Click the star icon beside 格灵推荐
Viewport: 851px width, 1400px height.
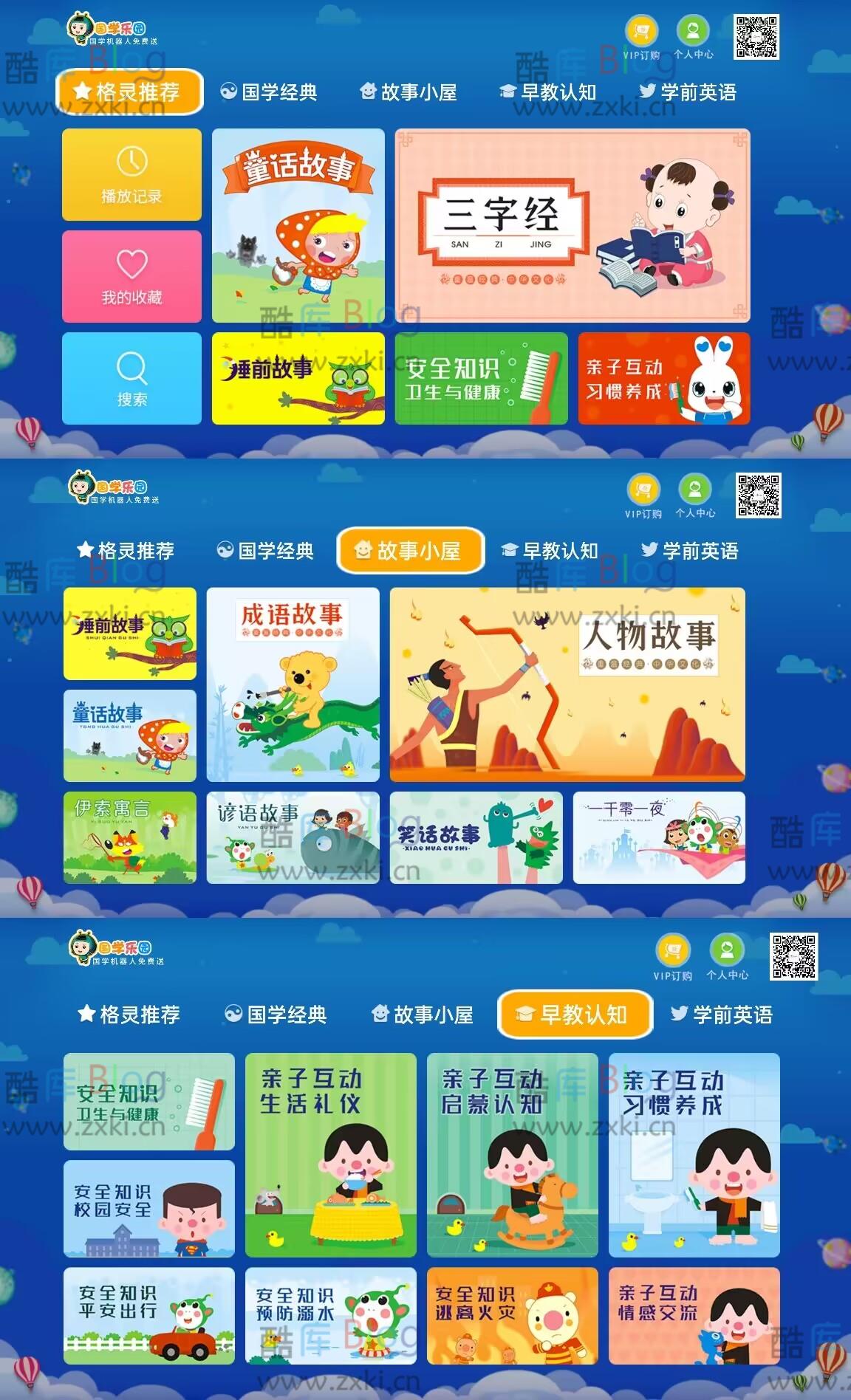click(81, 92)
